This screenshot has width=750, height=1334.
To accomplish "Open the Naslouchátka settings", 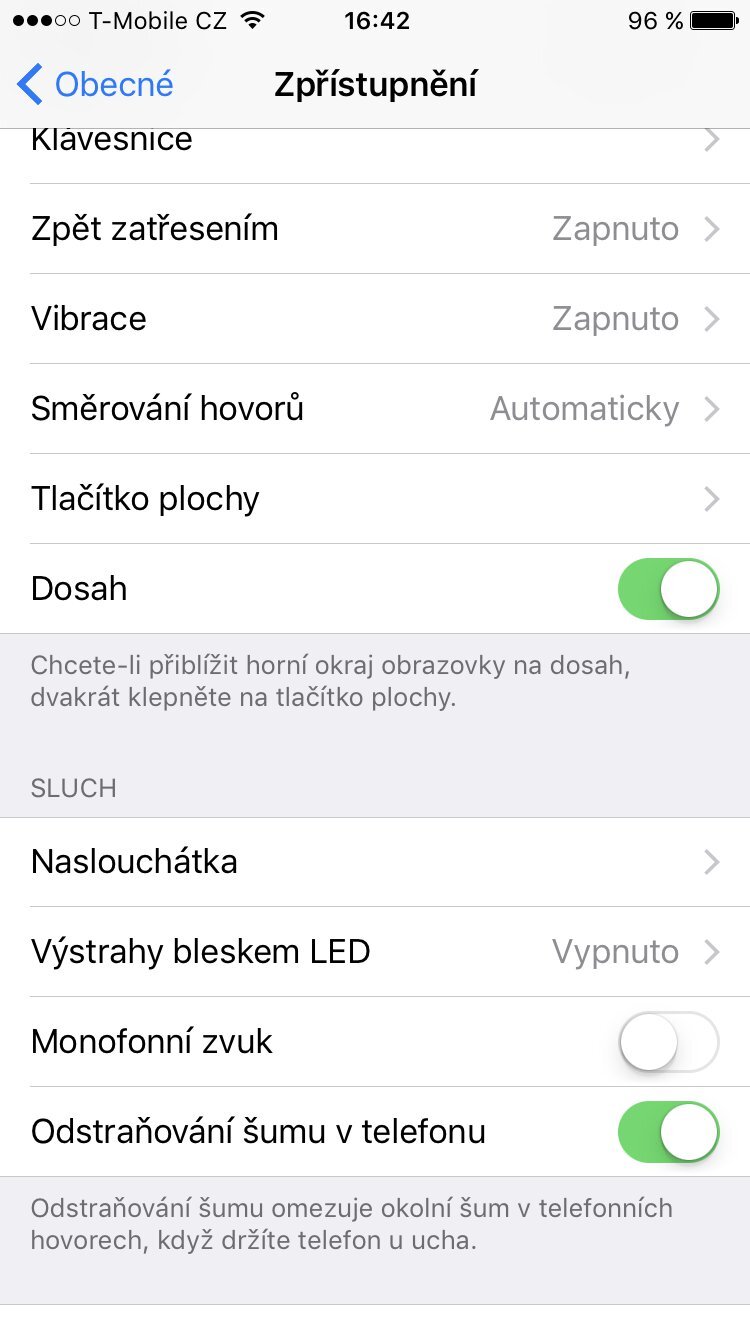I will 375,862.
